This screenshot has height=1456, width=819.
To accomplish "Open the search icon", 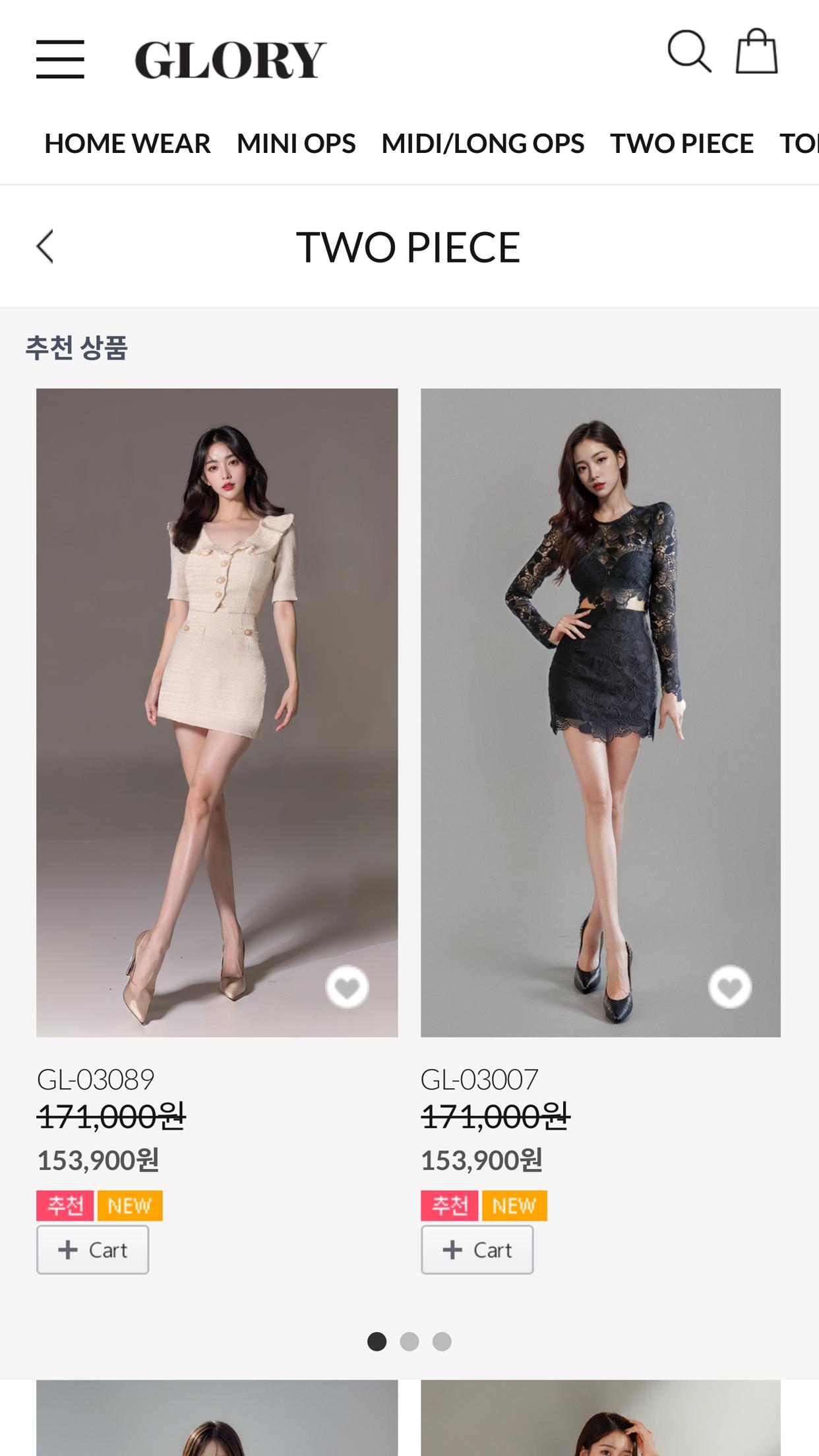I will (x=689, y=51).
